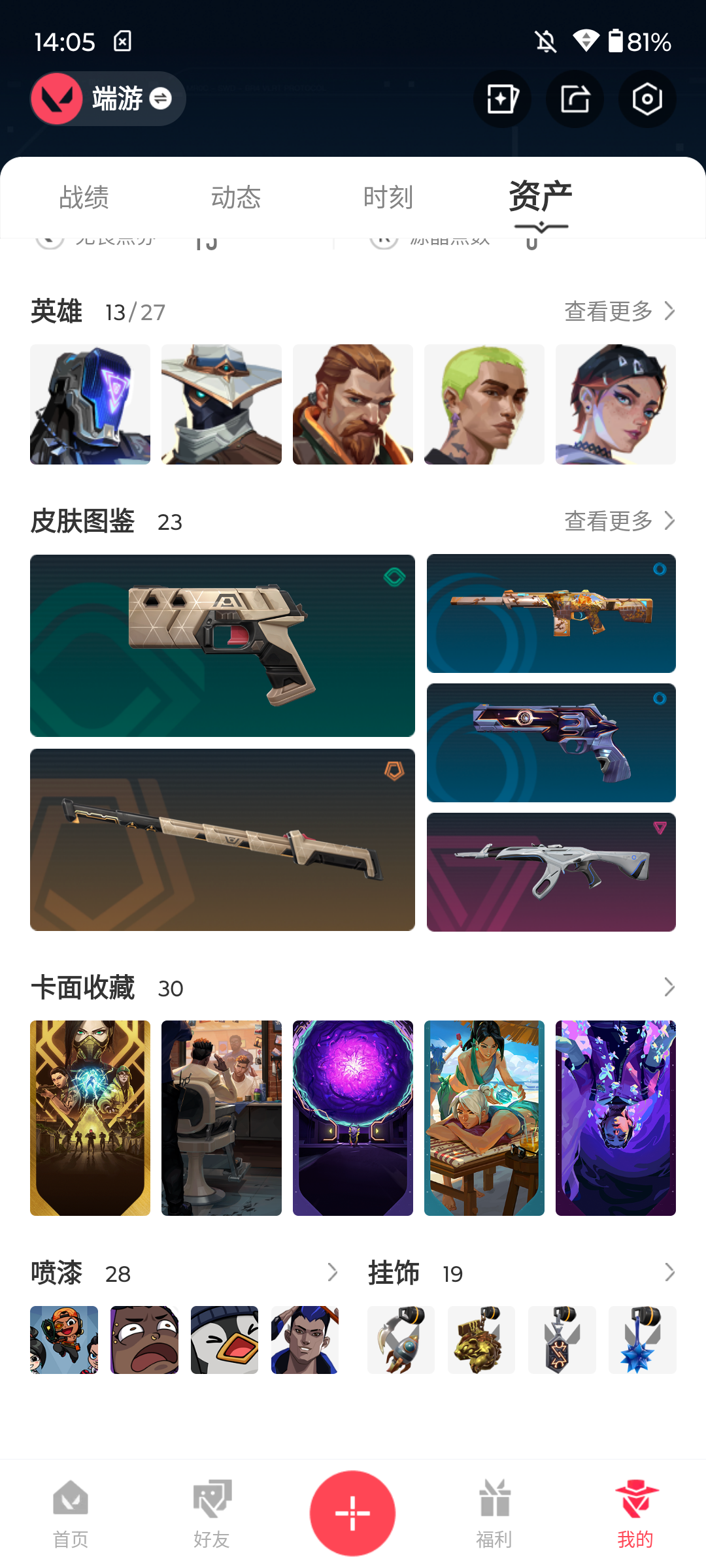Select the bearded hero portrait
The width and height of the screenshot is (706, 1568).
coord(353,404)
